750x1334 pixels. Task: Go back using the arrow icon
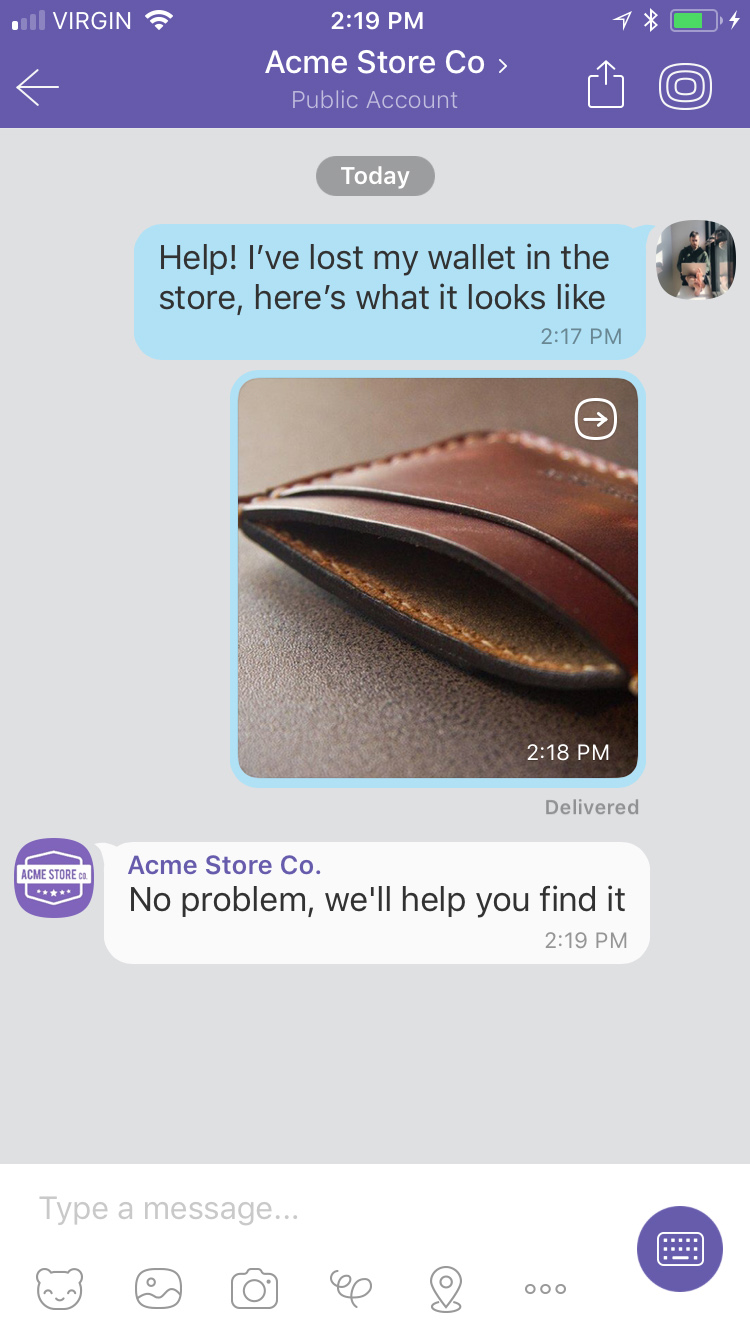pos(38,88)
